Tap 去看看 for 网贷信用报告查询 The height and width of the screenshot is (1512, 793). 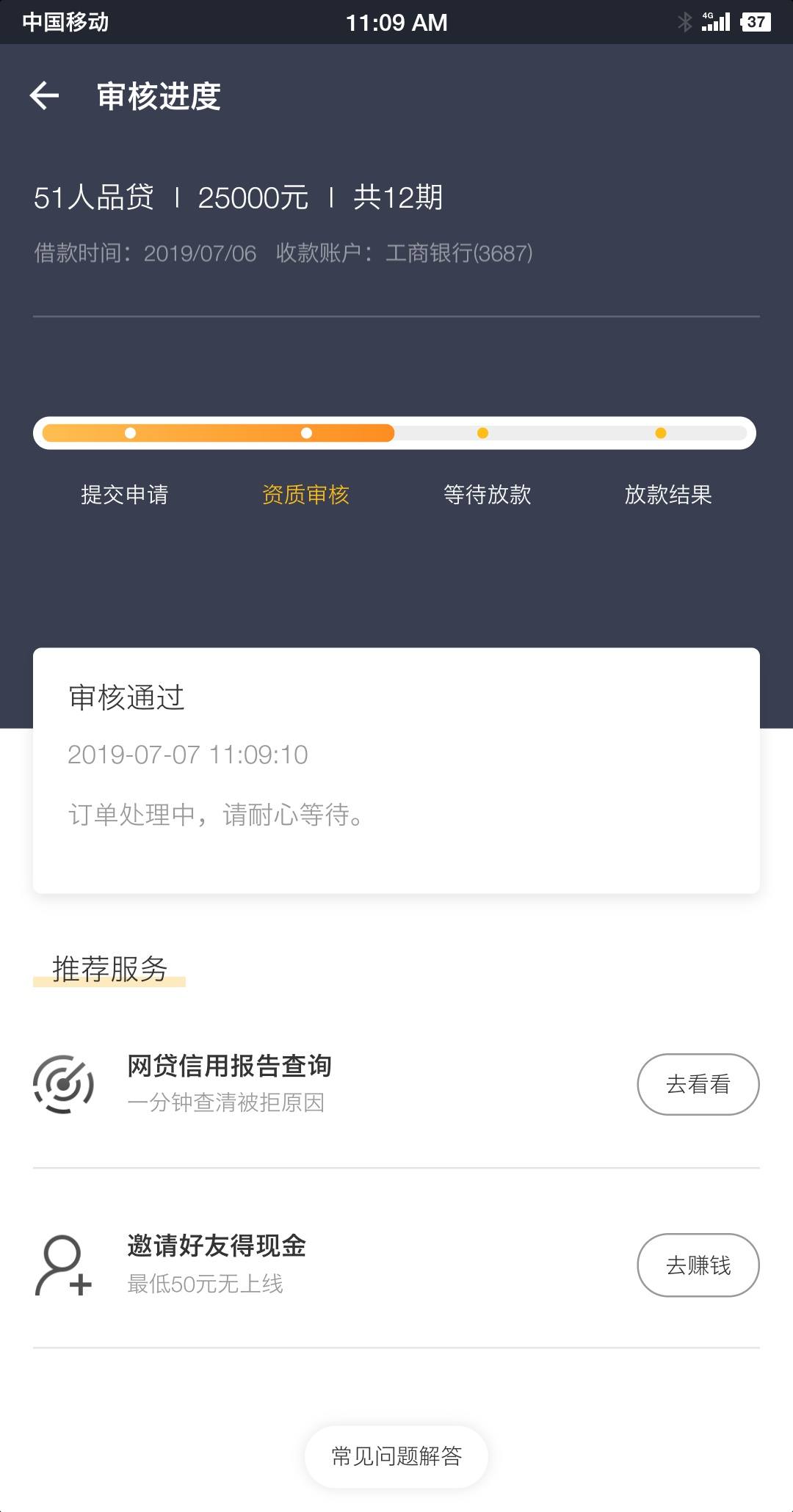[x=698, y=1084]
